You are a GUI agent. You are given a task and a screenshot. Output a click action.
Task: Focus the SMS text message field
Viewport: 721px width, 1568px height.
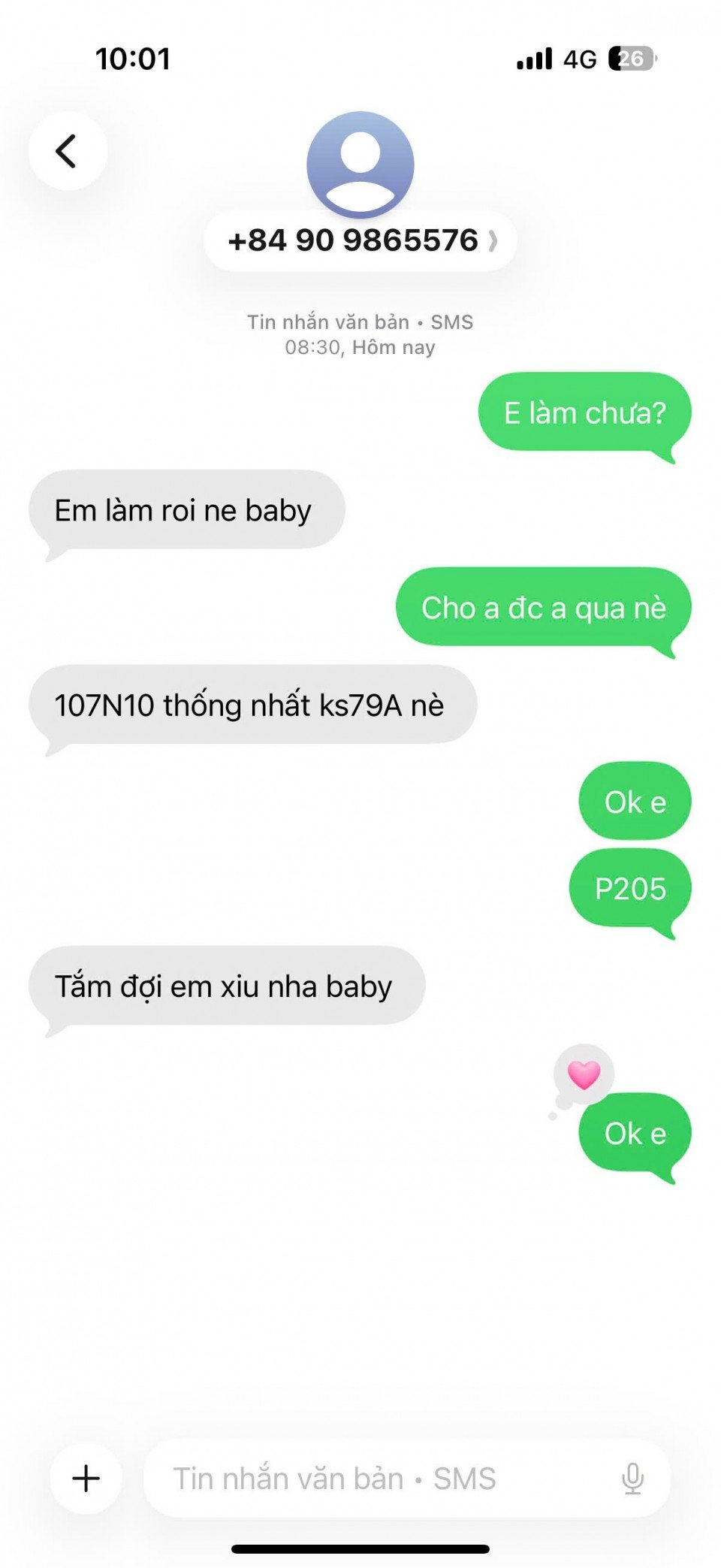376,1478
